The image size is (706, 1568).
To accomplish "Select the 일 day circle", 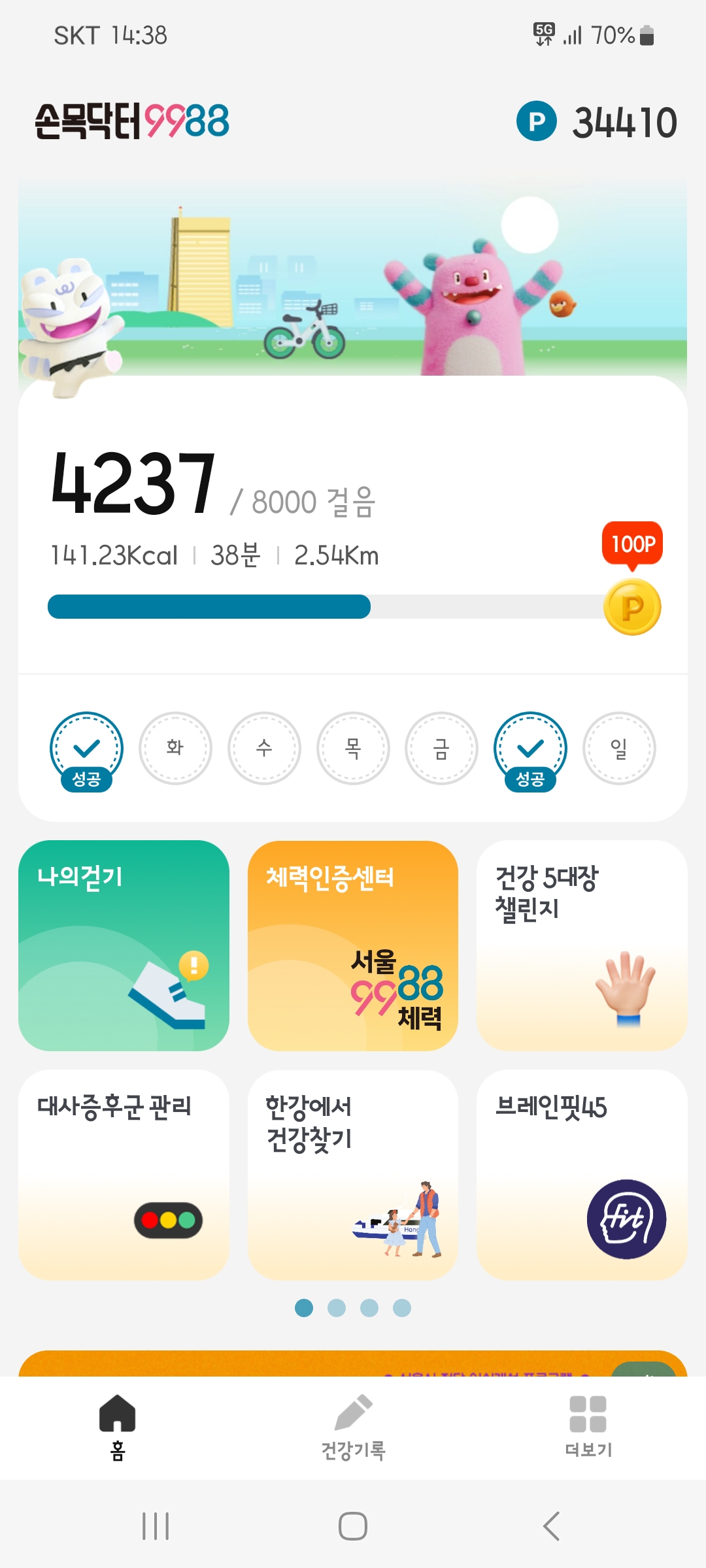I will (619, 748).
